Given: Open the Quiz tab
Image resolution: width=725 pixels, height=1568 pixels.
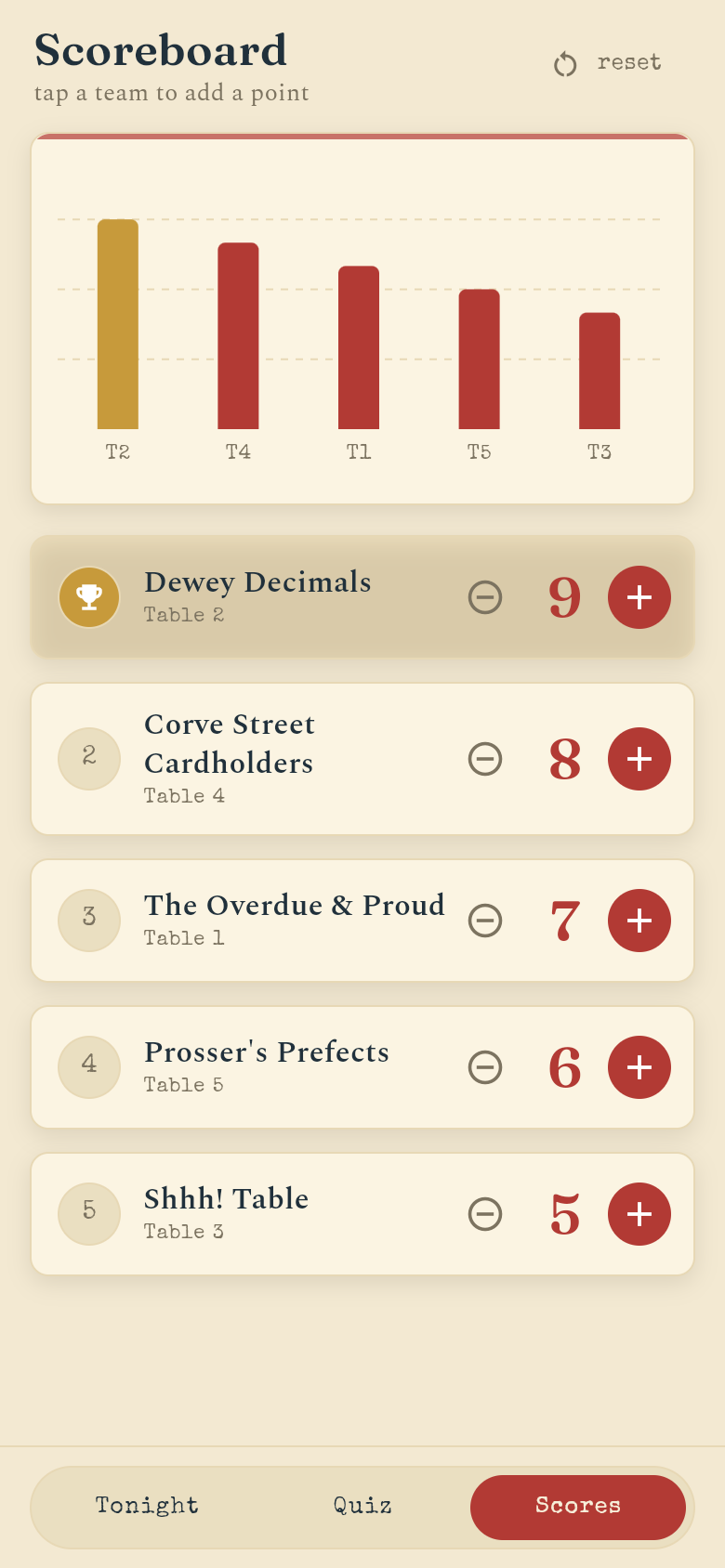Looking at the screenshot, I should pos(362,1507).
